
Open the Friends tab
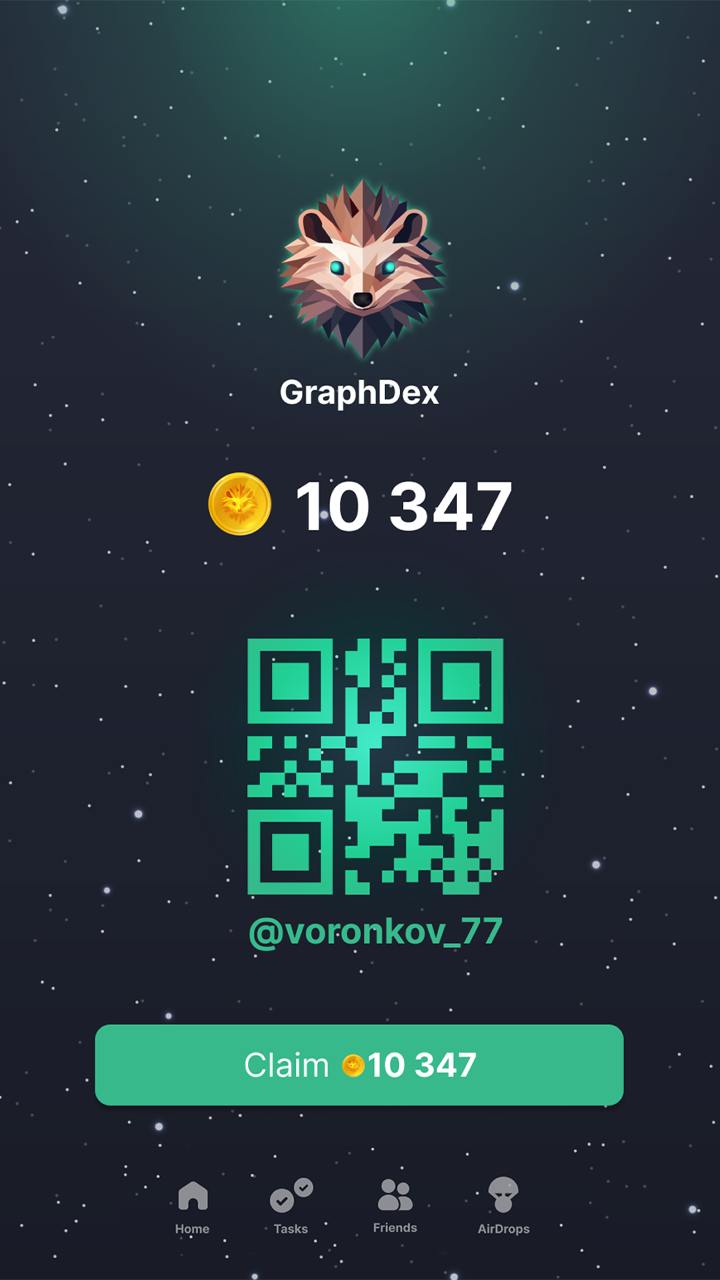[x=395, y=1205]
